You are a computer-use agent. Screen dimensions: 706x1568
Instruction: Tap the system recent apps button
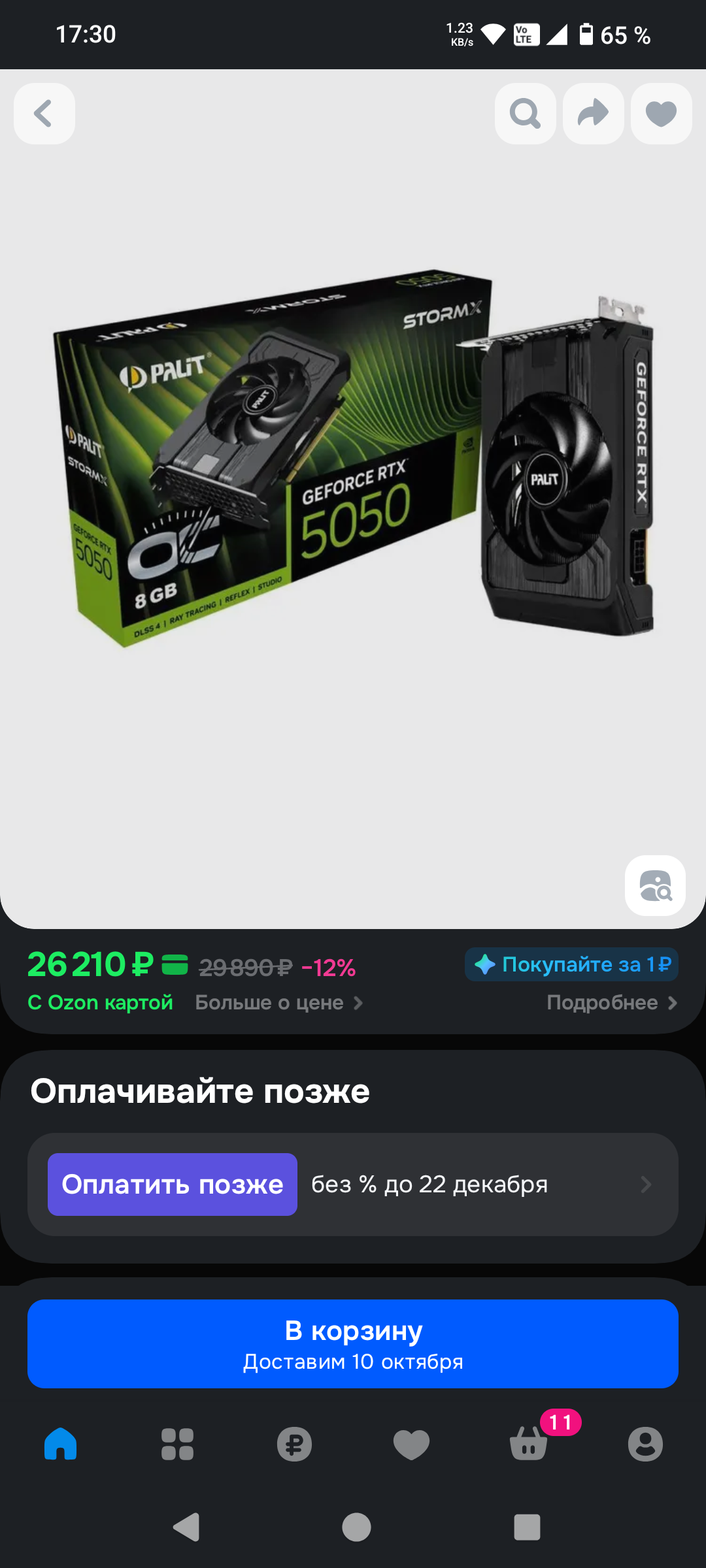[527, 1527]
